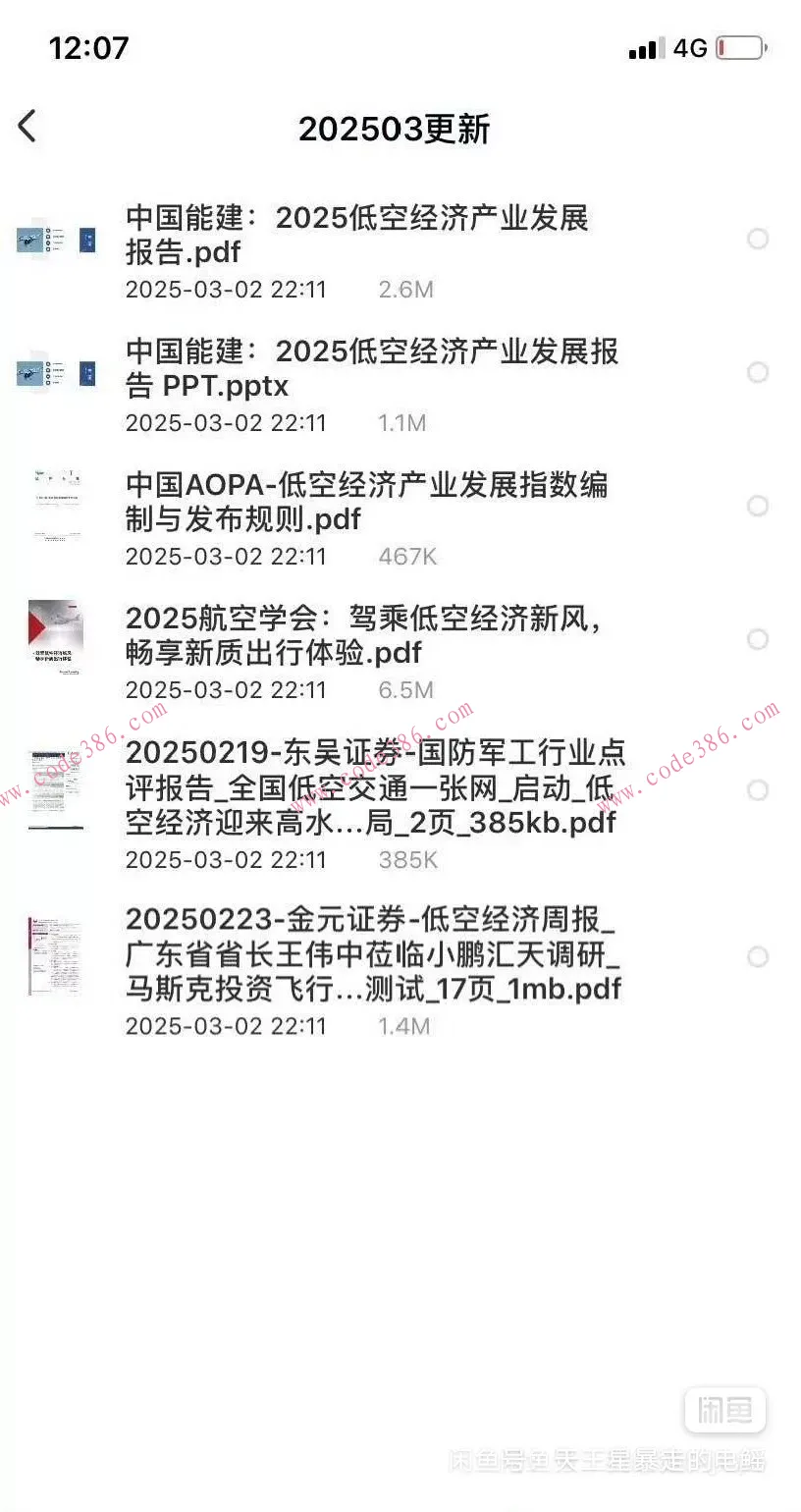Select the 东吴证券 report circle
801x1512 pixels.
point(758,788)
